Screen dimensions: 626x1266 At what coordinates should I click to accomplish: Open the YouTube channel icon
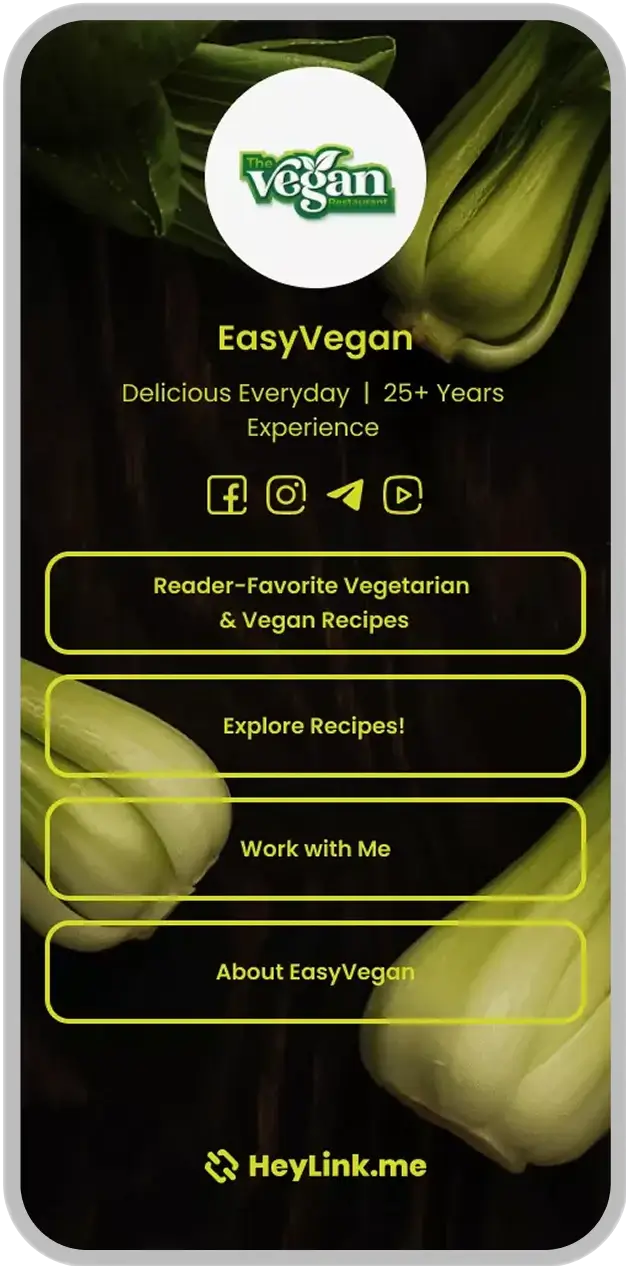pyautogui.click(x=402, y=495)
